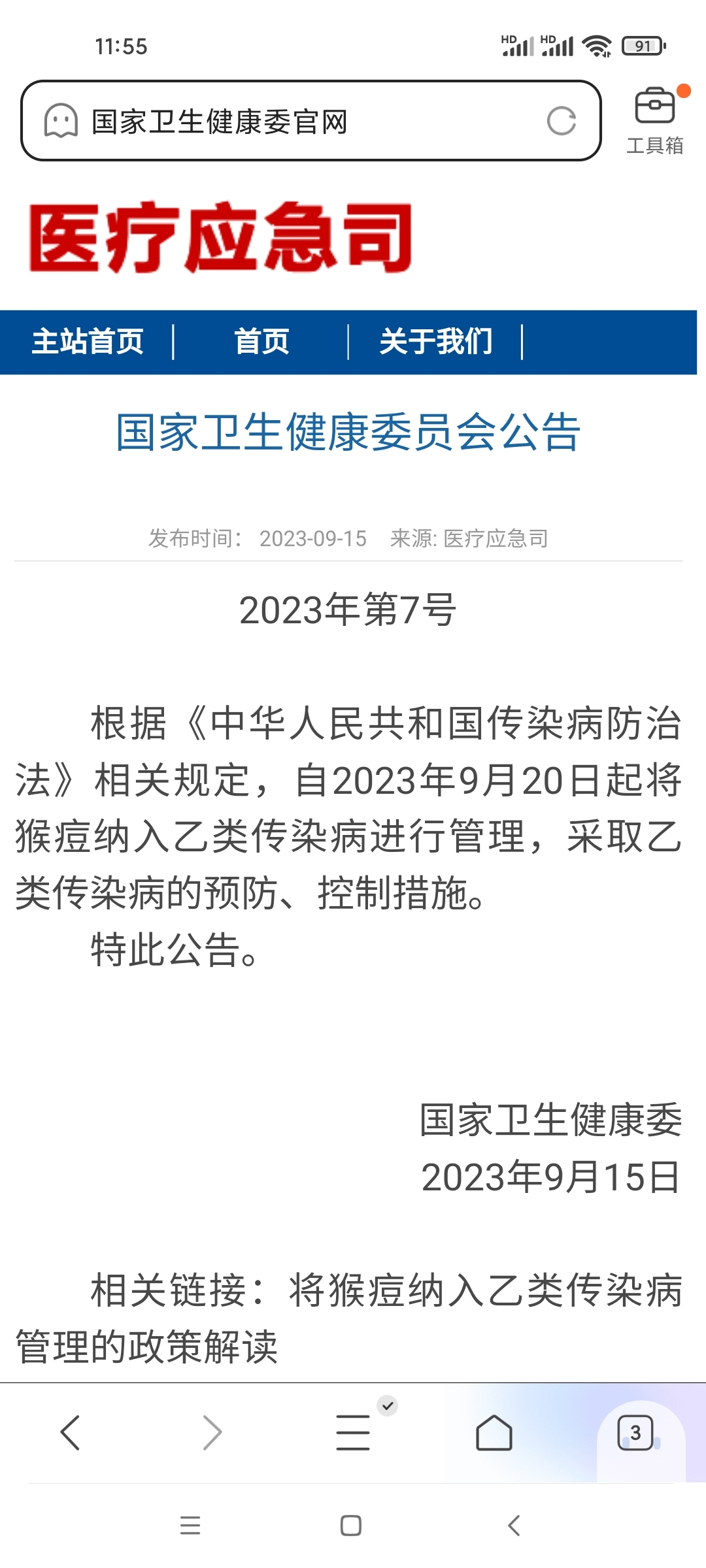The image size is (706, 1568).
Task: Return to the browser home page
Action: tap(494, 1432)
